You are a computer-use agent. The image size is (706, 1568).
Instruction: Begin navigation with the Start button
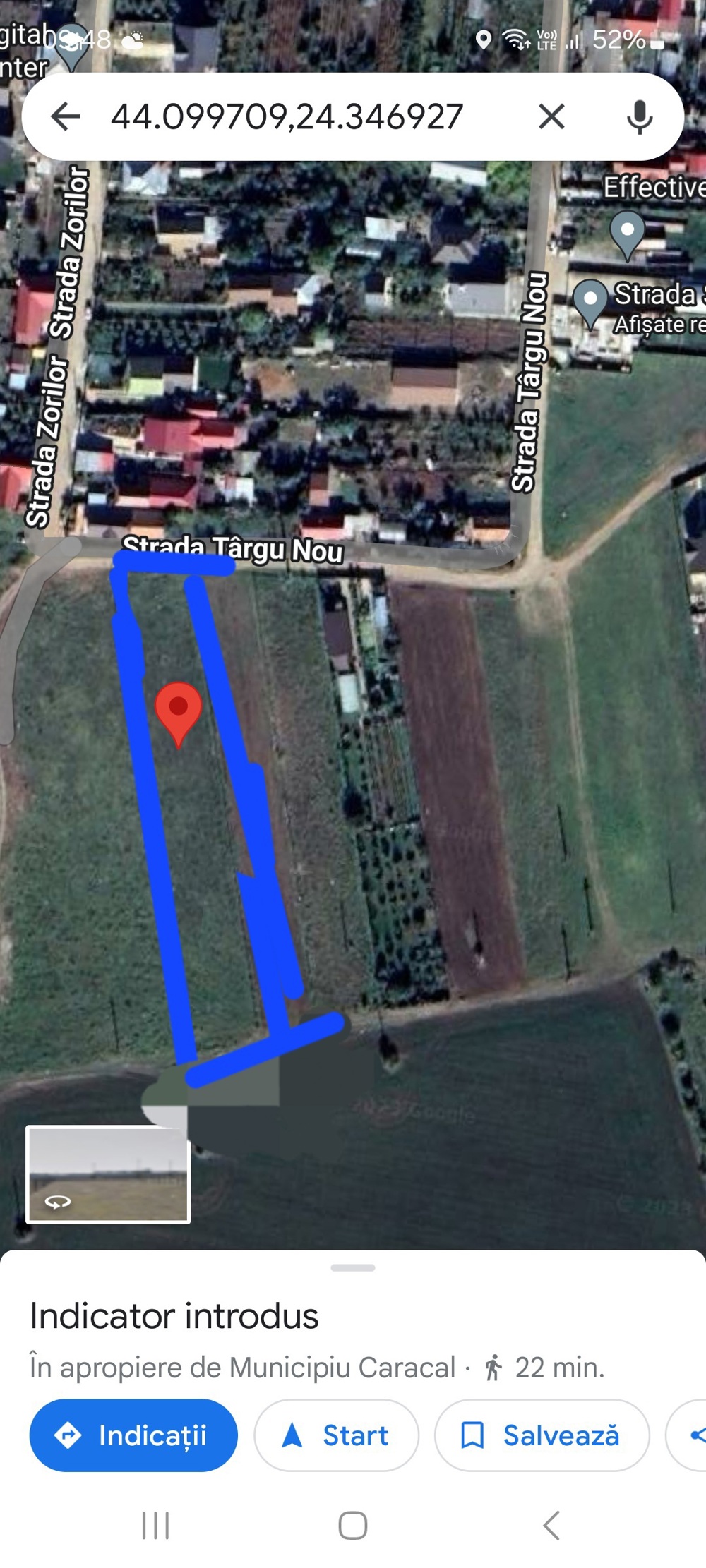(336, 1435)
